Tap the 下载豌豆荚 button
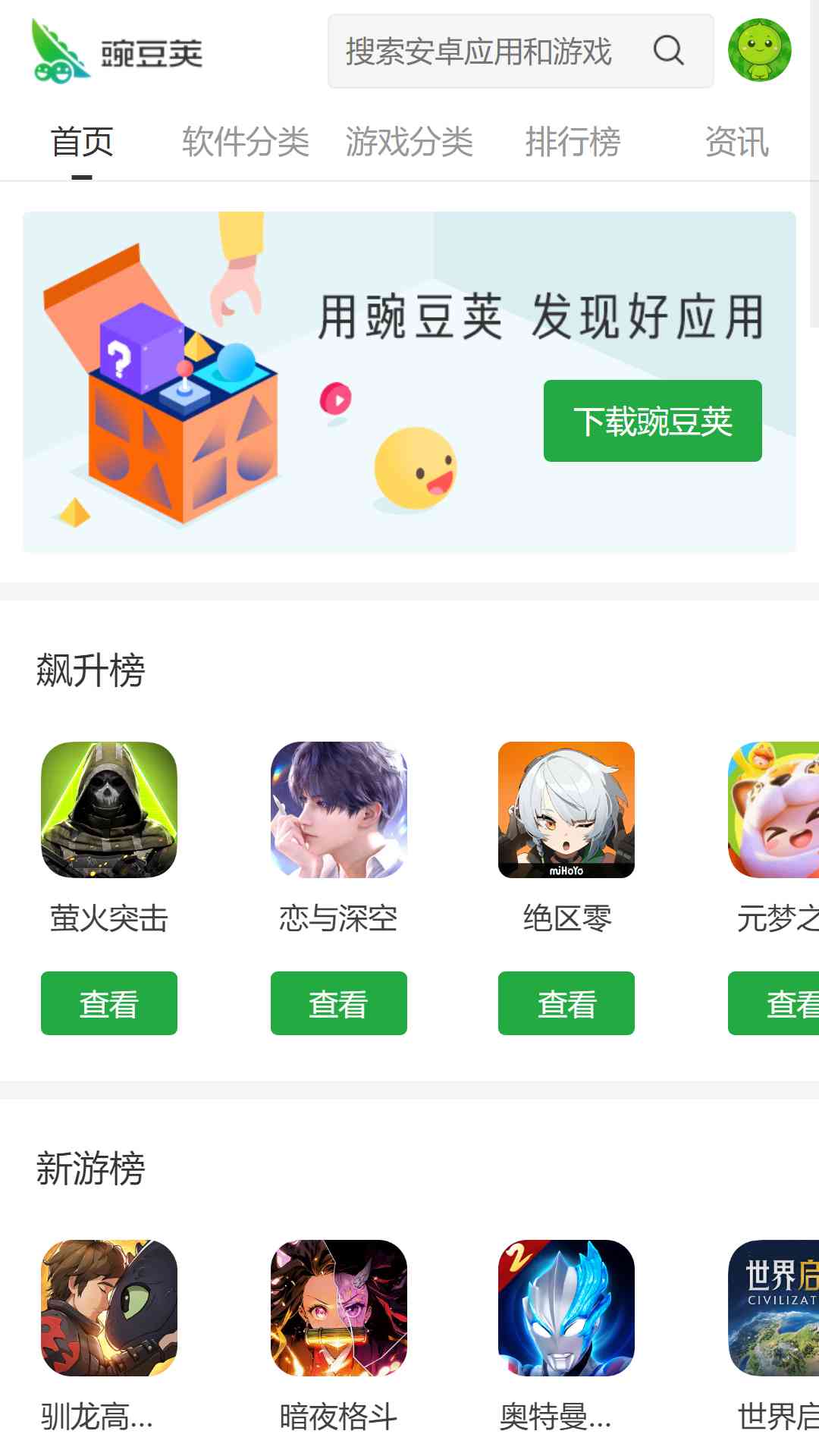The image size is (819, 1456). [x=653, y=421]
